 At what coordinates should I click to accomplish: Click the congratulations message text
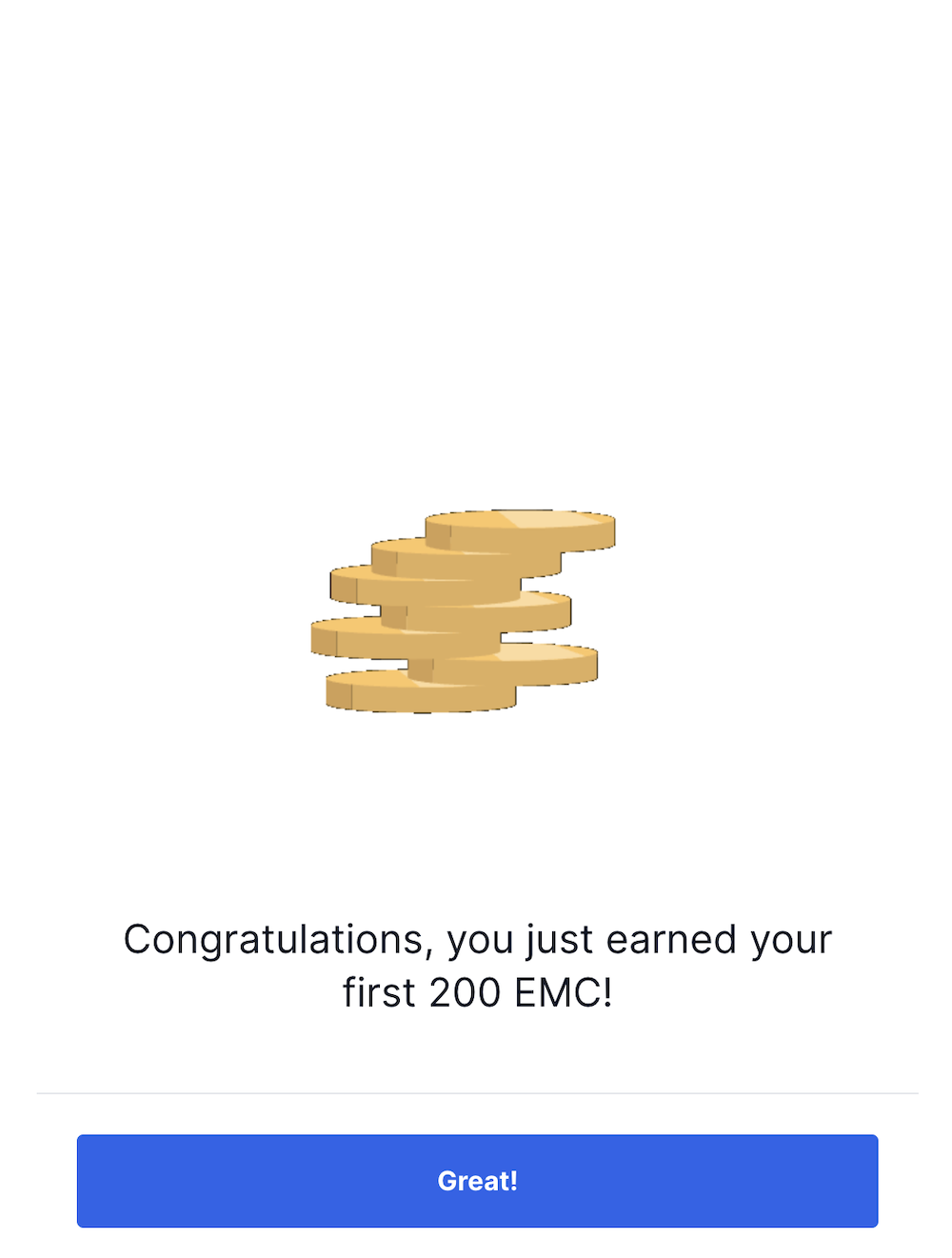[x=476, y=964]
